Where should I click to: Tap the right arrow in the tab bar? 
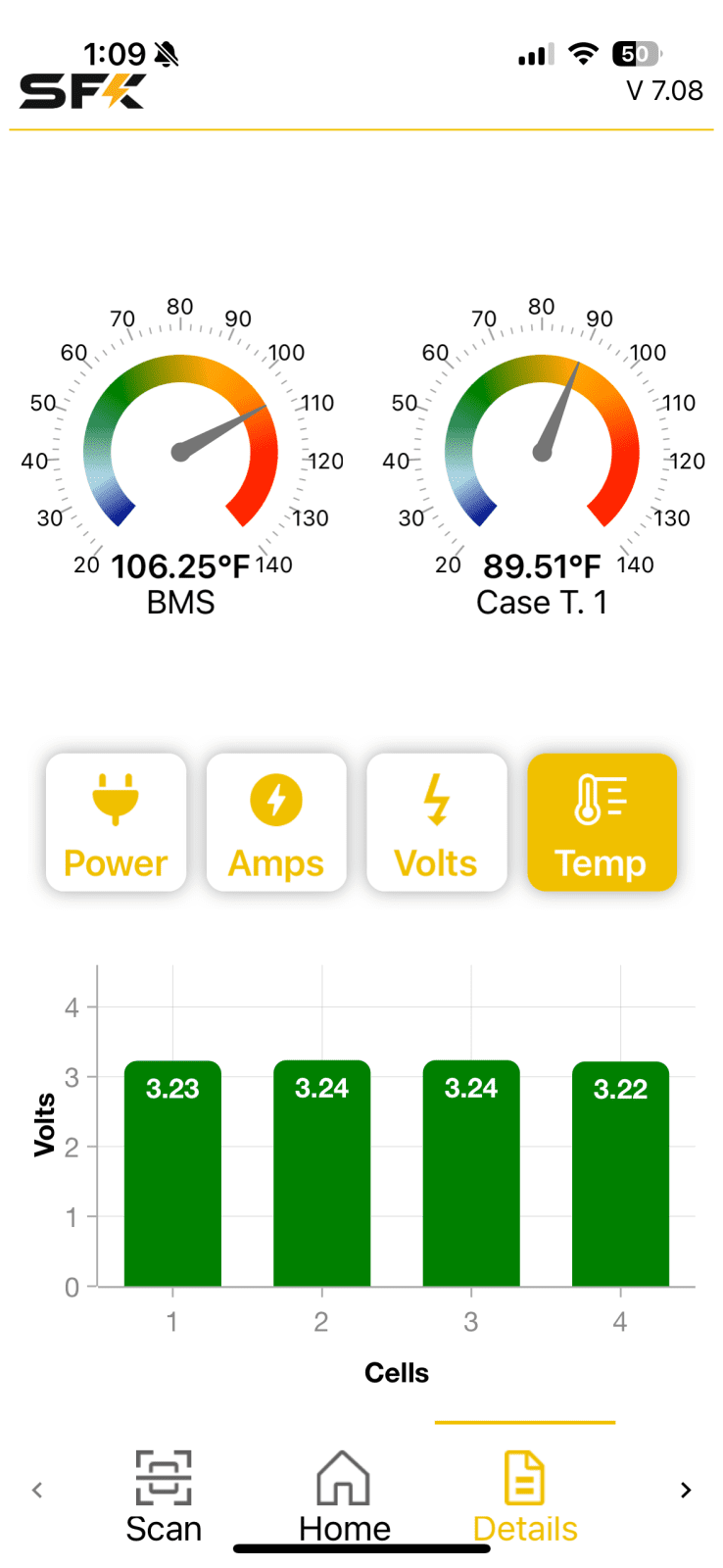point(686,1491)
